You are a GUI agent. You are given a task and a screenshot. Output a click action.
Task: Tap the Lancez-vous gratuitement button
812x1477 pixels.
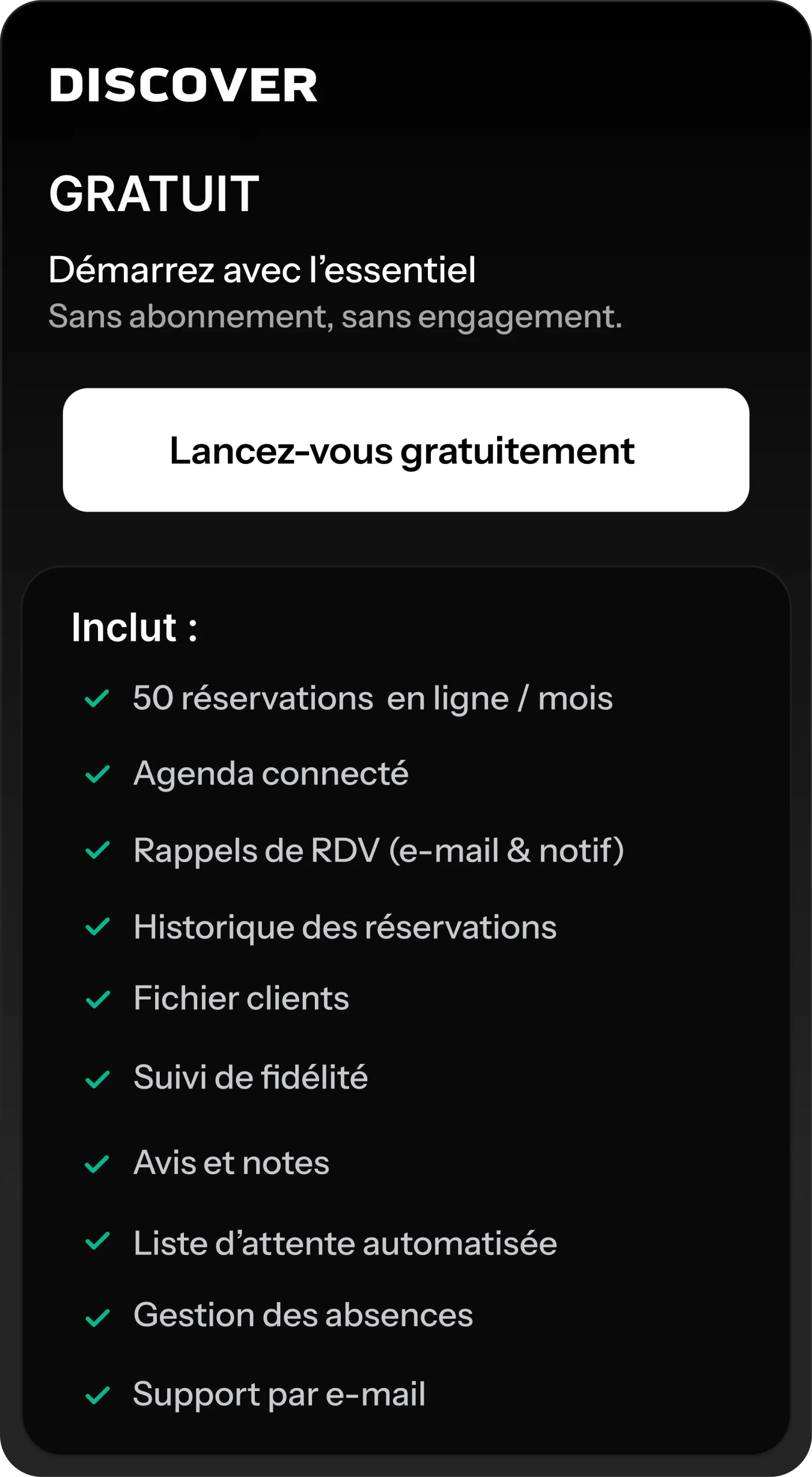tap(405, 450)
